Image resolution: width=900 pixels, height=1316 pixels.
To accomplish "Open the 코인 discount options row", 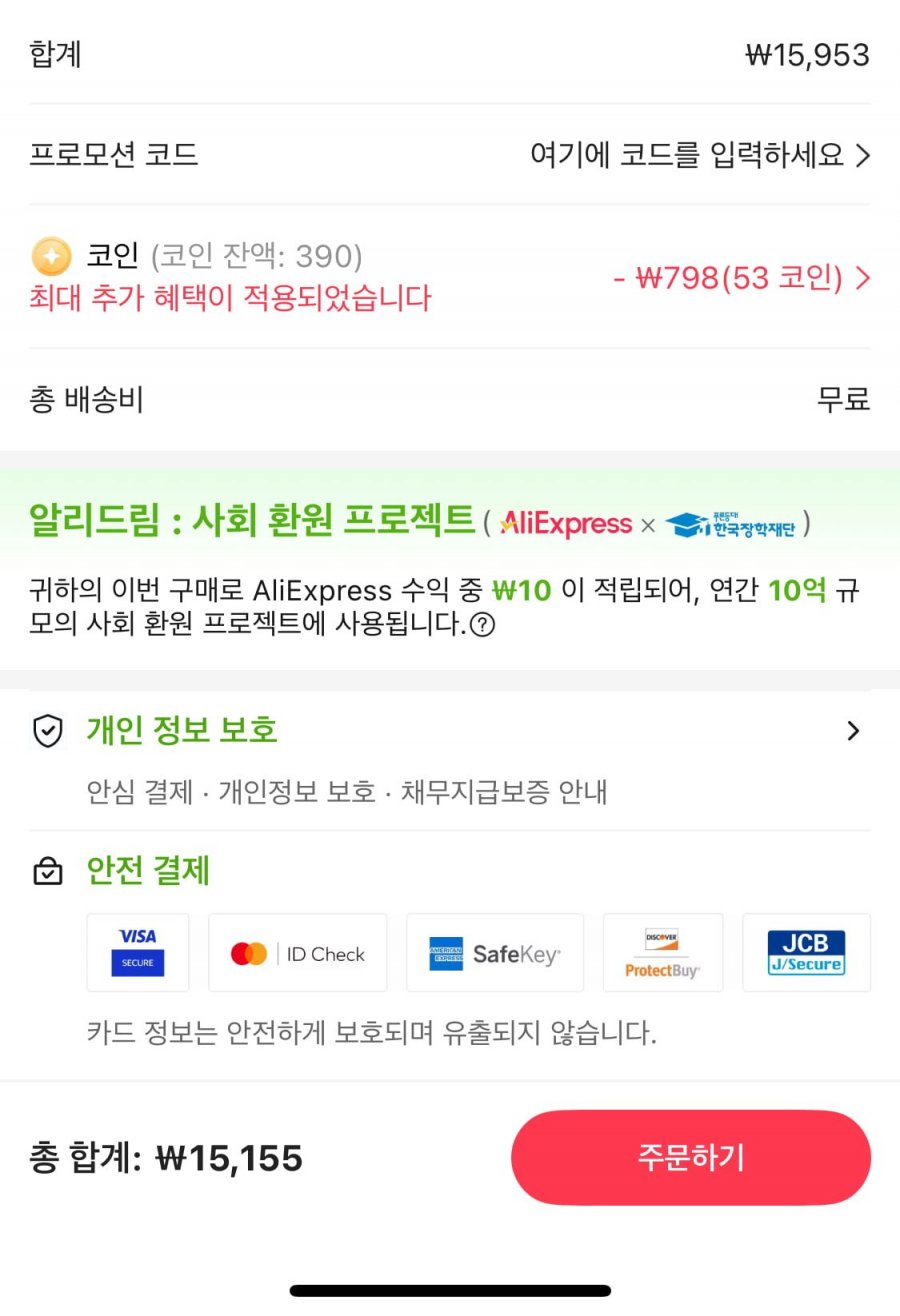I will pos(742,278).
